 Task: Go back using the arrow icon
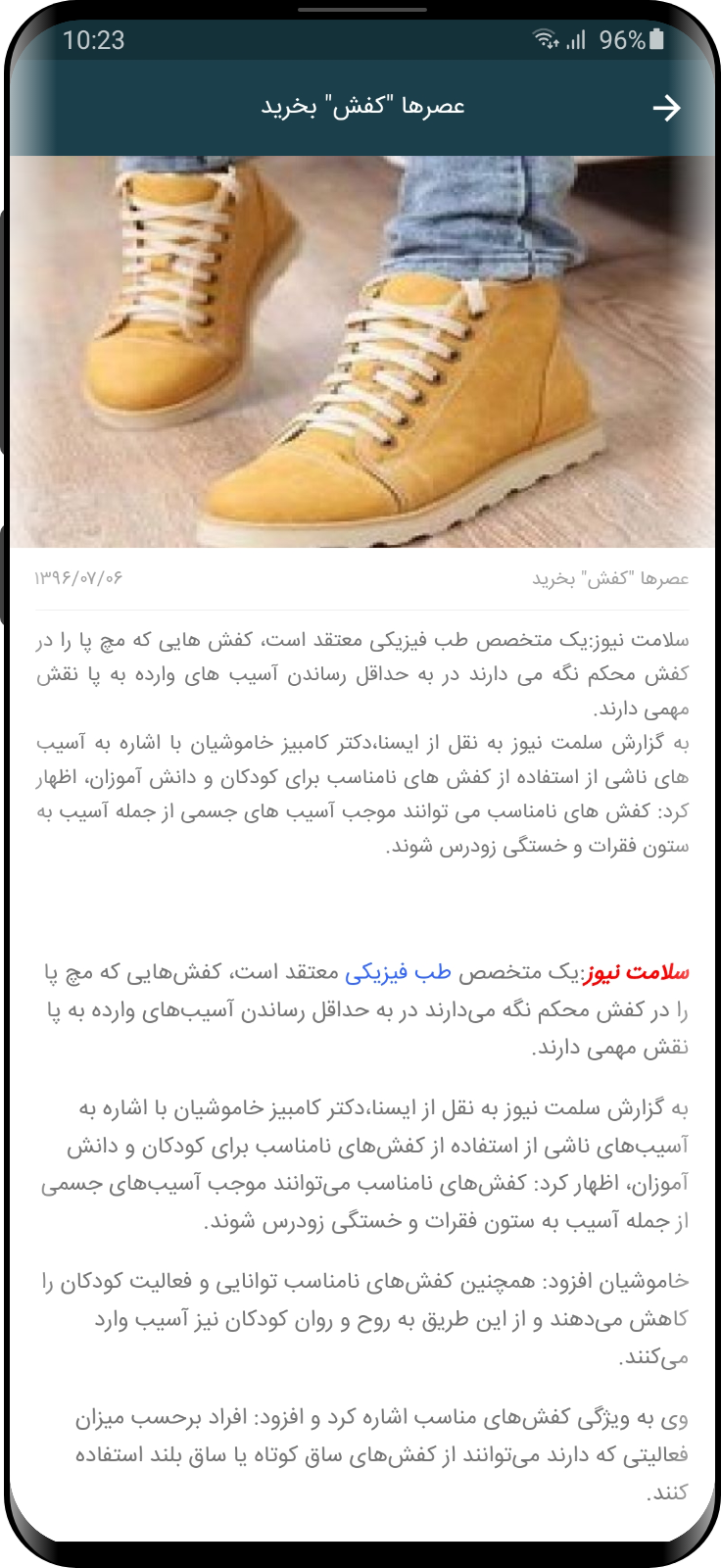(666, 108)
